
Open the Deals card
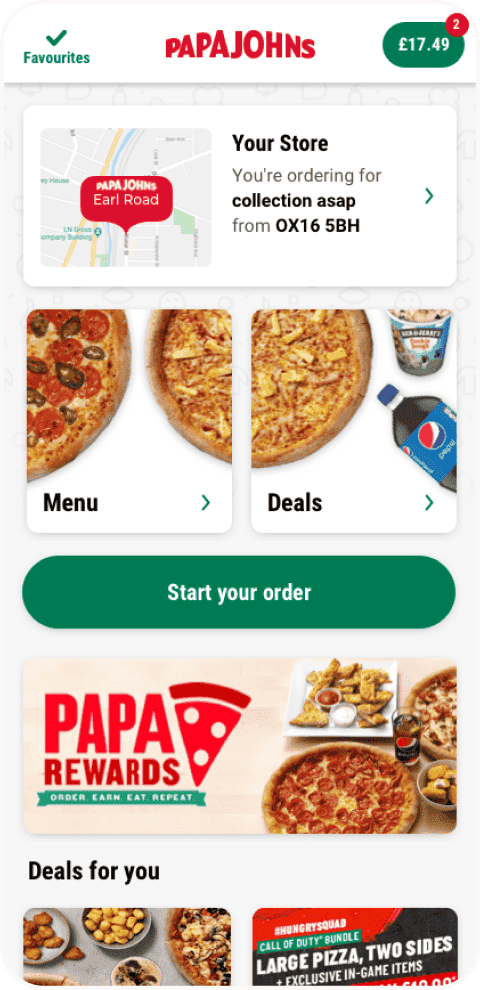pos(354,420)
